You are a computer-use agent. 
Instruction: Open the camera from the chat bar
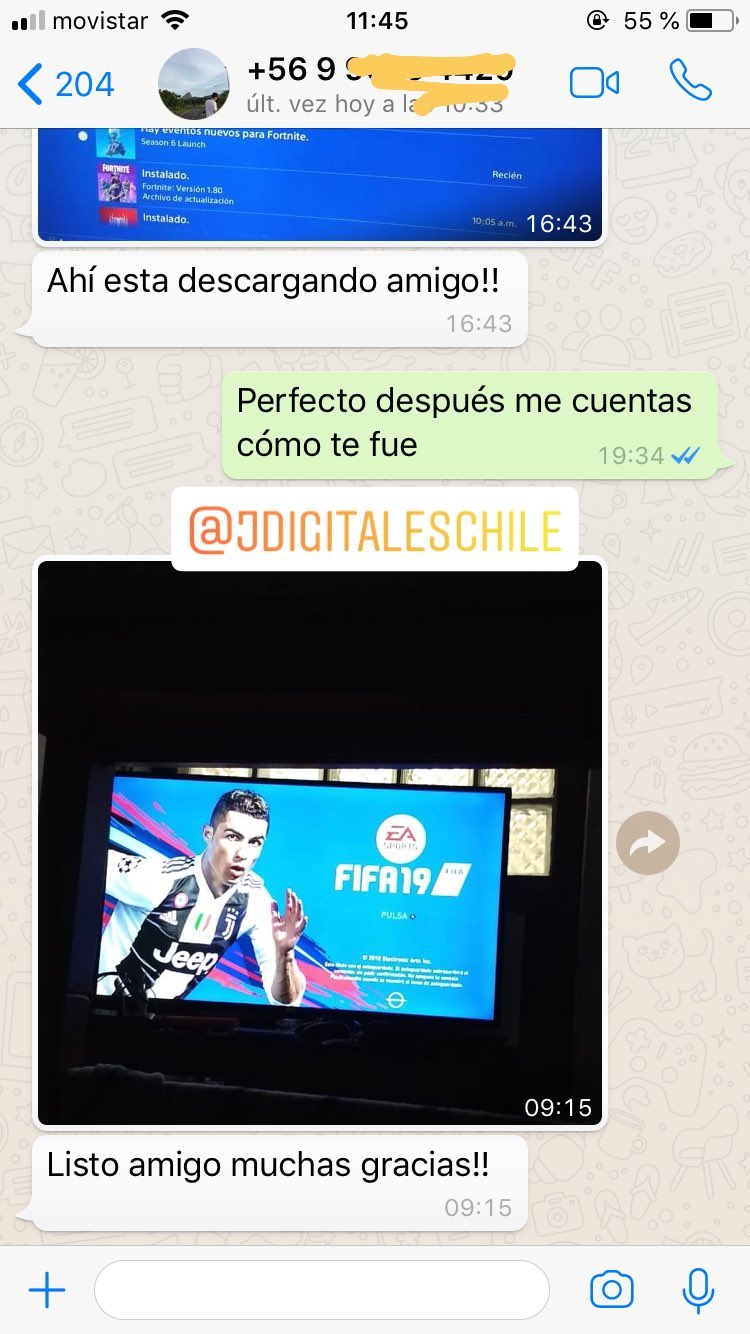click(612, 1290)
